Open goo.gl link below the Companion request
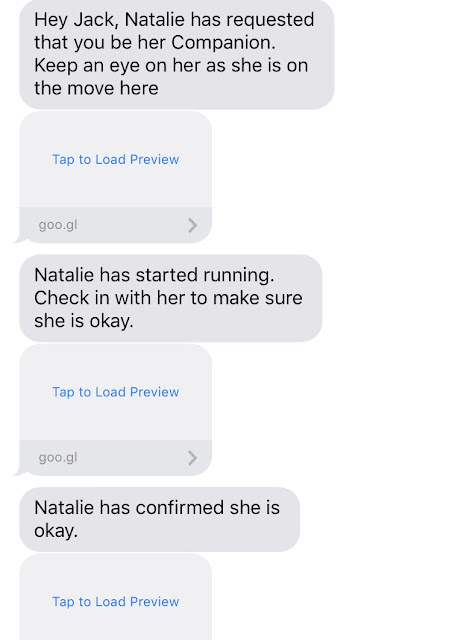Image resolution: width=452 pixels, height=640 pixels. tap(116, 225)
